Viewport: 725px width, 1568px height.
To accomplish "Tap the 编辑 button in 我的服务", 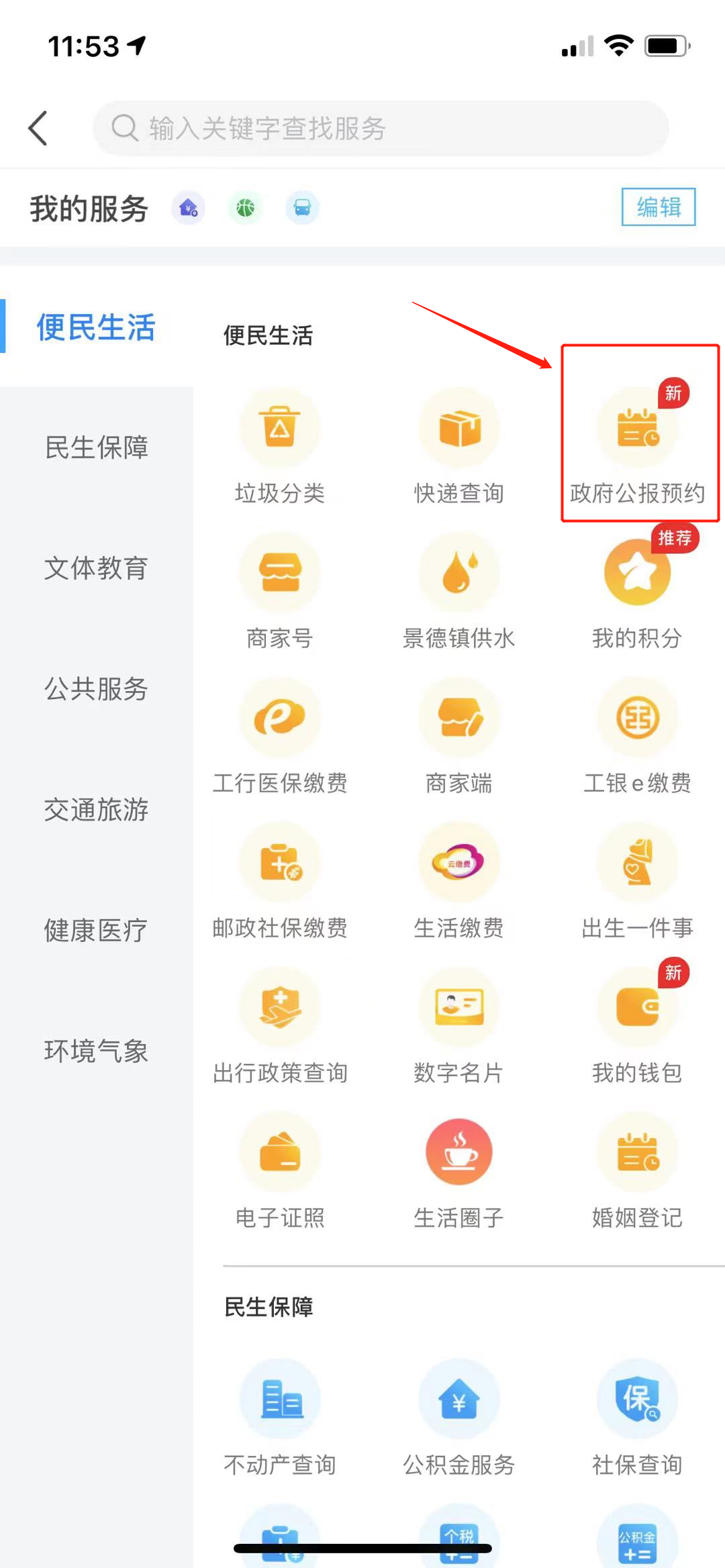I will tap(659, 207).
